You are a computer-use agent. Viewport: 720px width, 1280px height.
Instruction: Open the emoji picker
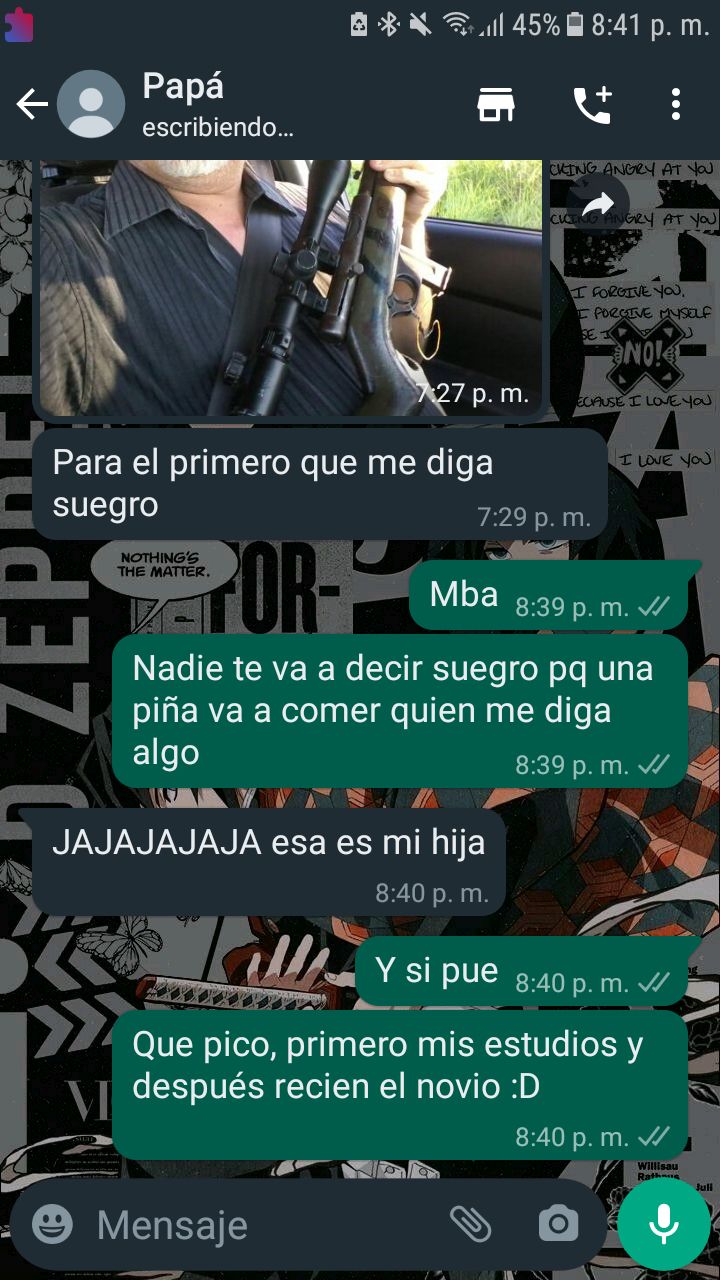(x=52, y=1224)
